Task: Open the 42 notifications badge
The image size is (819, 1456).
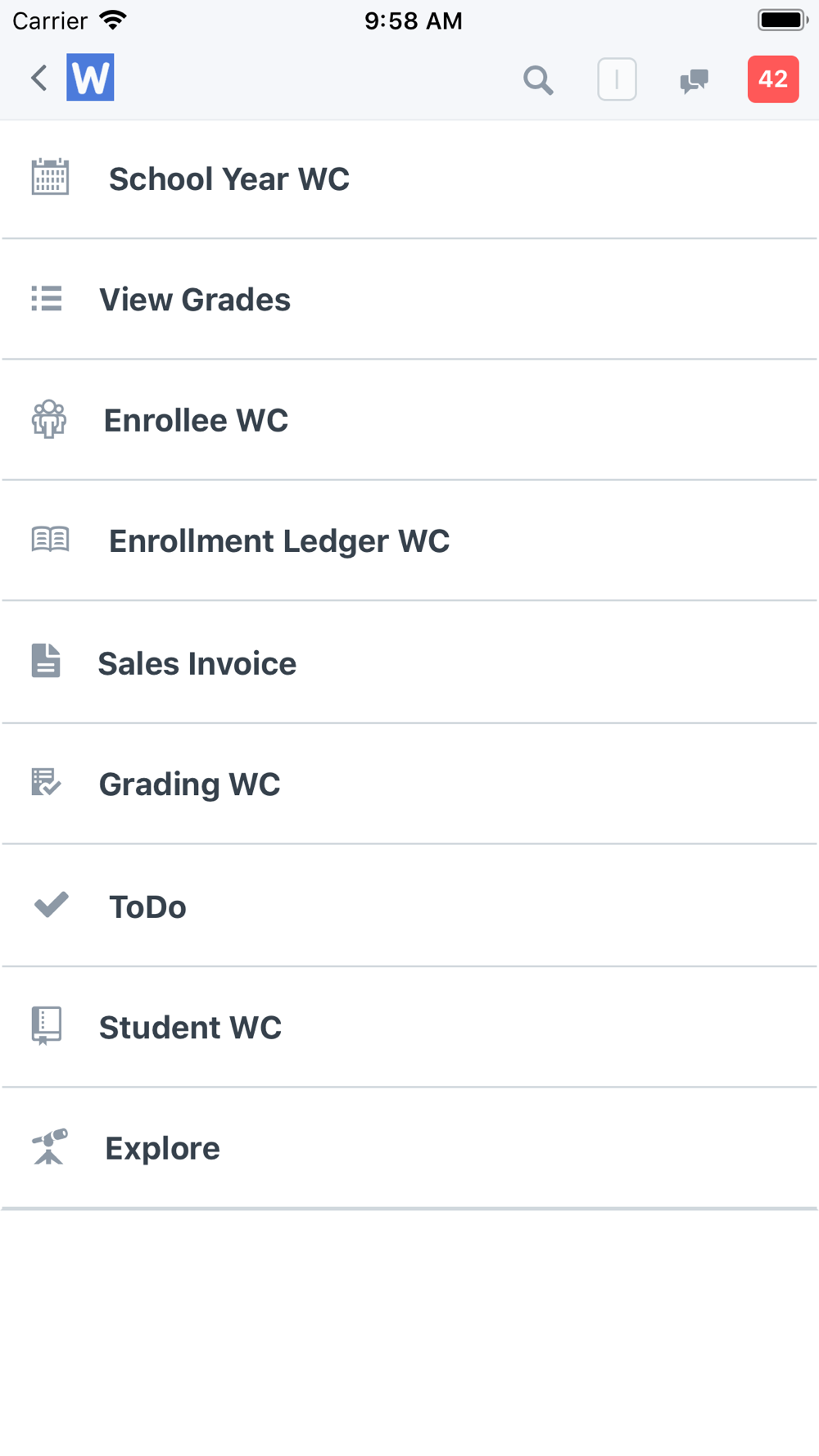Action: (773, 79)
